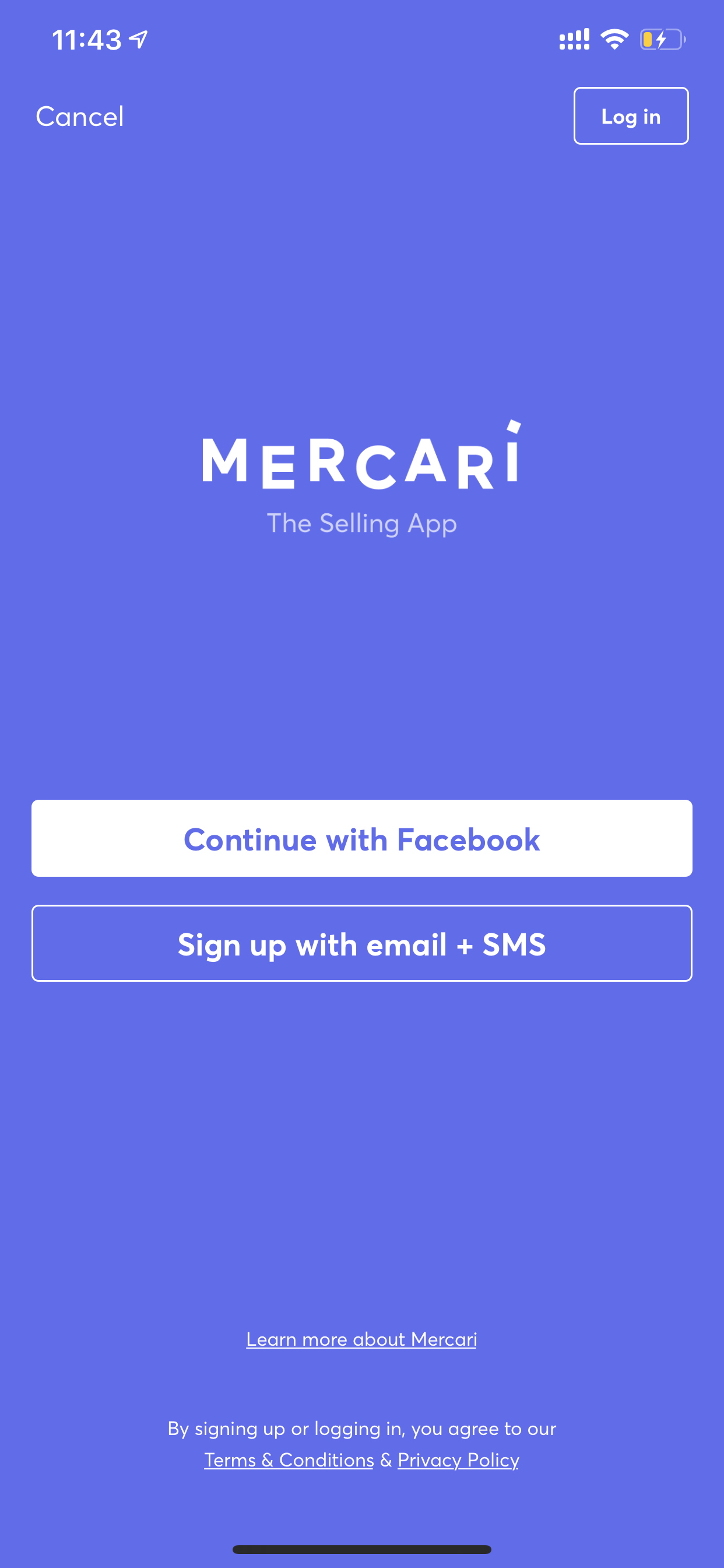View the Privacy Policy
This screenshot has height=1568, width=724.
(458, 1459)
